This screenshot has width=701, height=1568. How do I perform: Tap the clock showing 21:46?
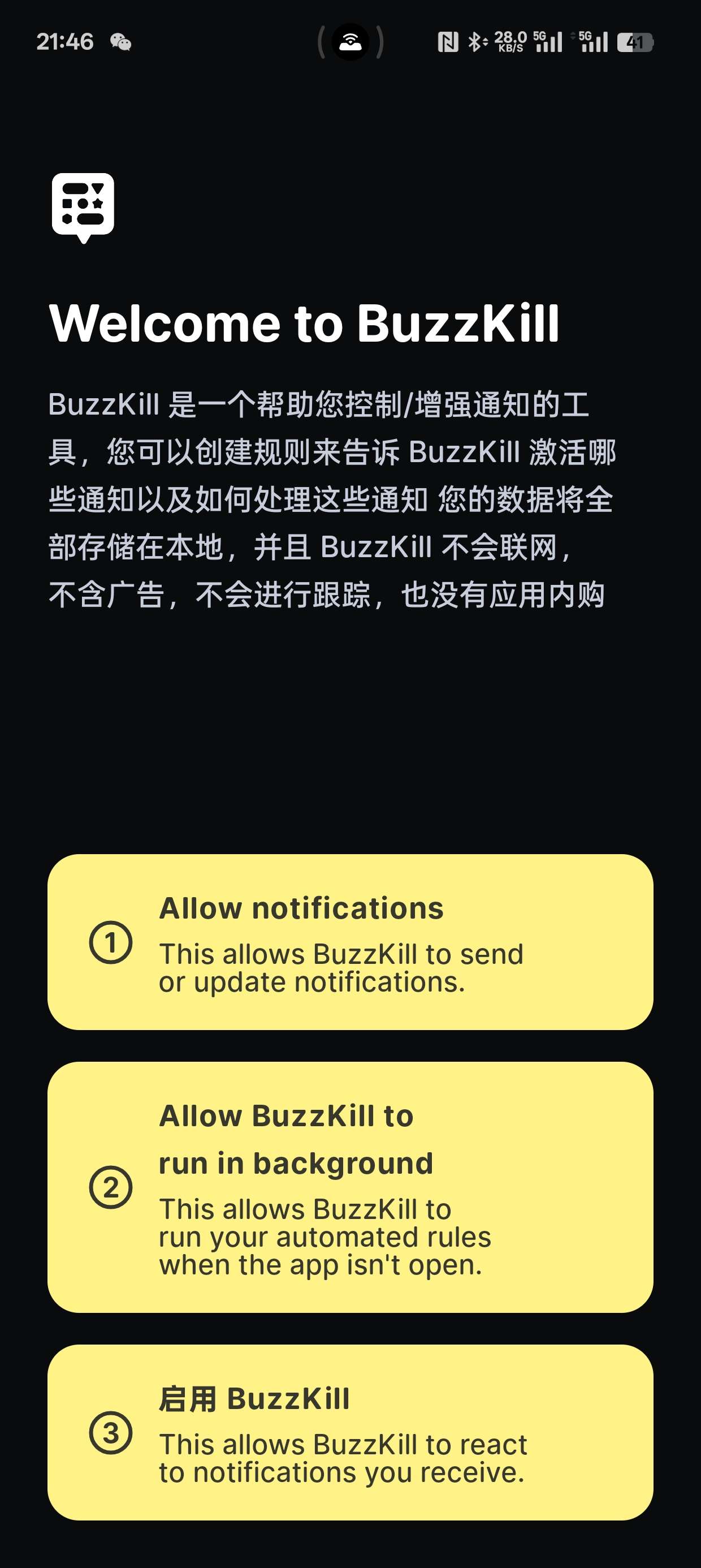tap(65, 40)
